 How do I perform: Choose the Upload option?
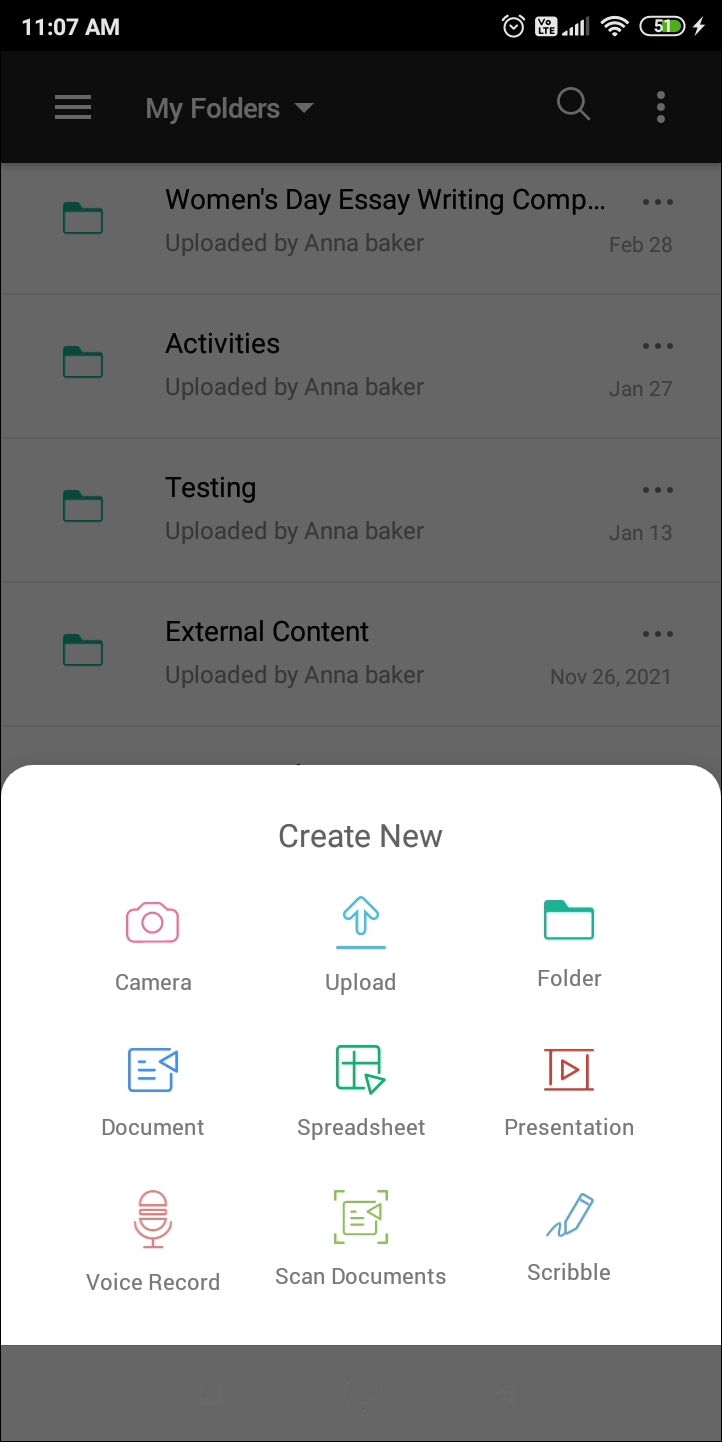click(x=360, y=943)
